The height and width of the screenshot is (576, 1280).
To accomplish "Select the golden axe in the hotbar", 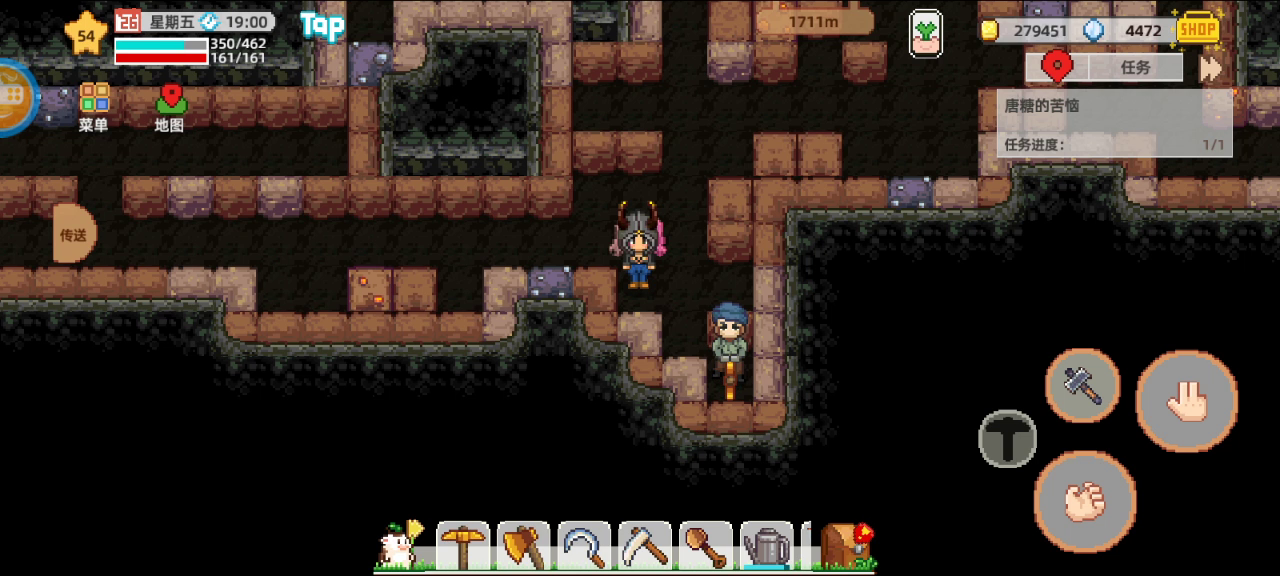I will tap(524, 547).
